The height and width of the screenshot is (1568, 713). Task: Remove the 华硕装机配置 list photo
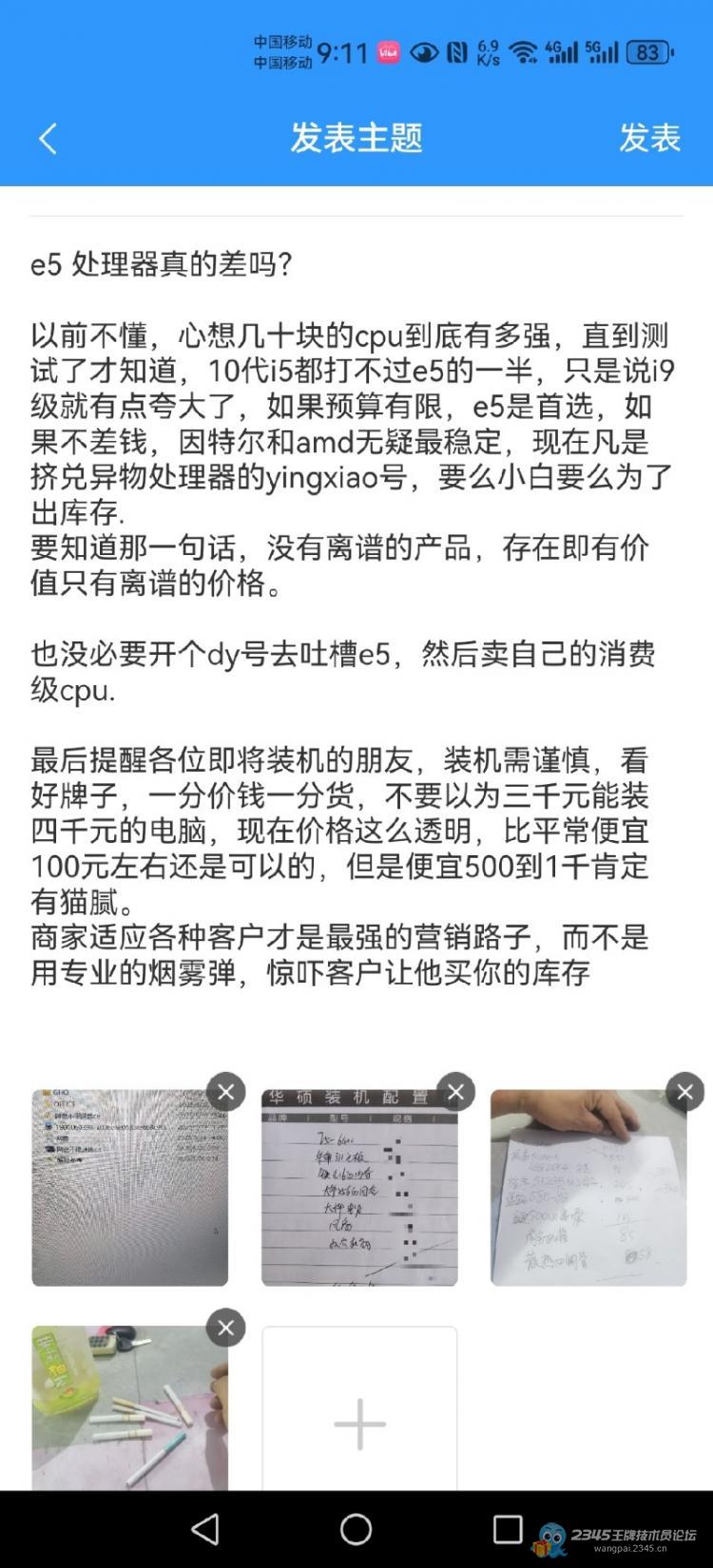(455, 1093)
